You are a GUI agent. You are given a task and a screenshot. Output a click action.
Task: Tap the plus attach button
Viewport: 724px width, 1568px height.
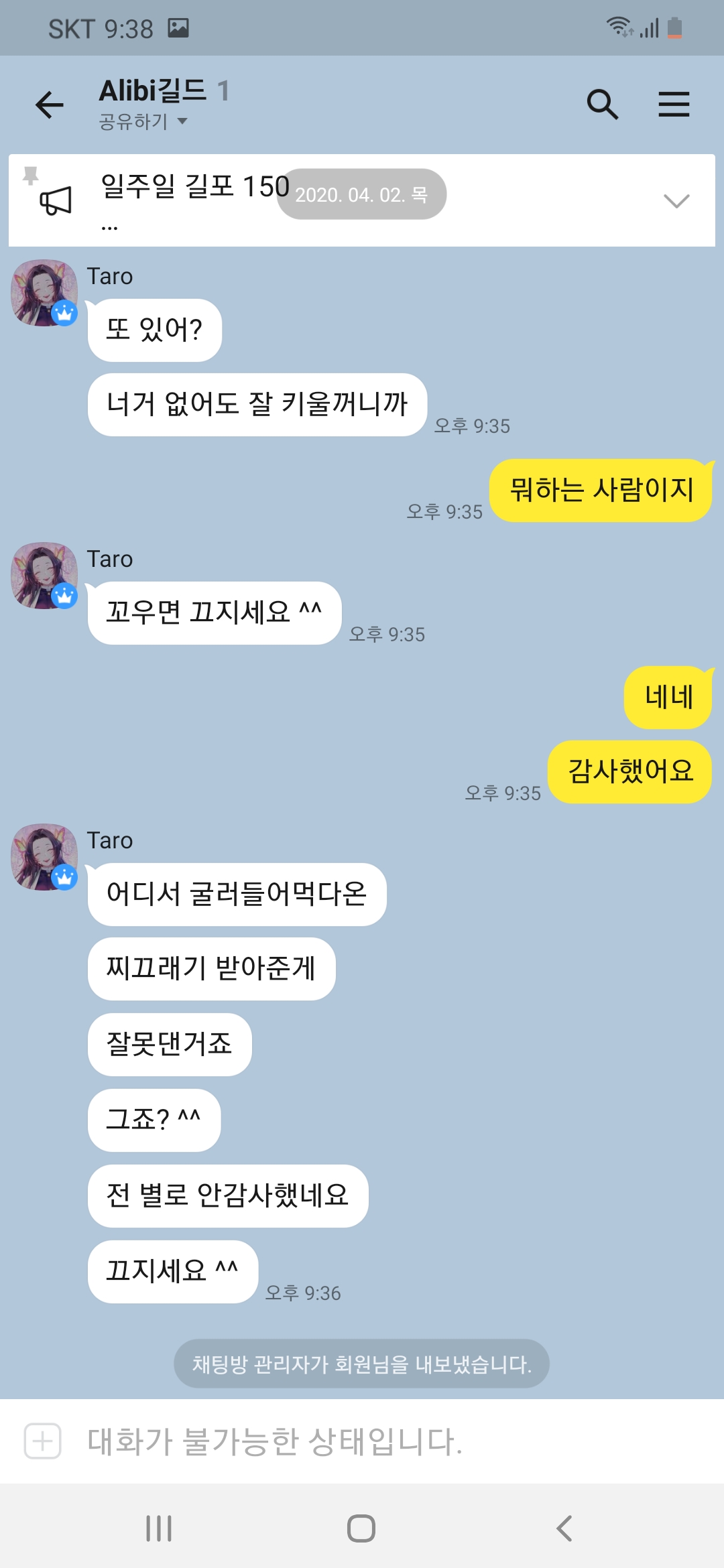pos(43,1441)
